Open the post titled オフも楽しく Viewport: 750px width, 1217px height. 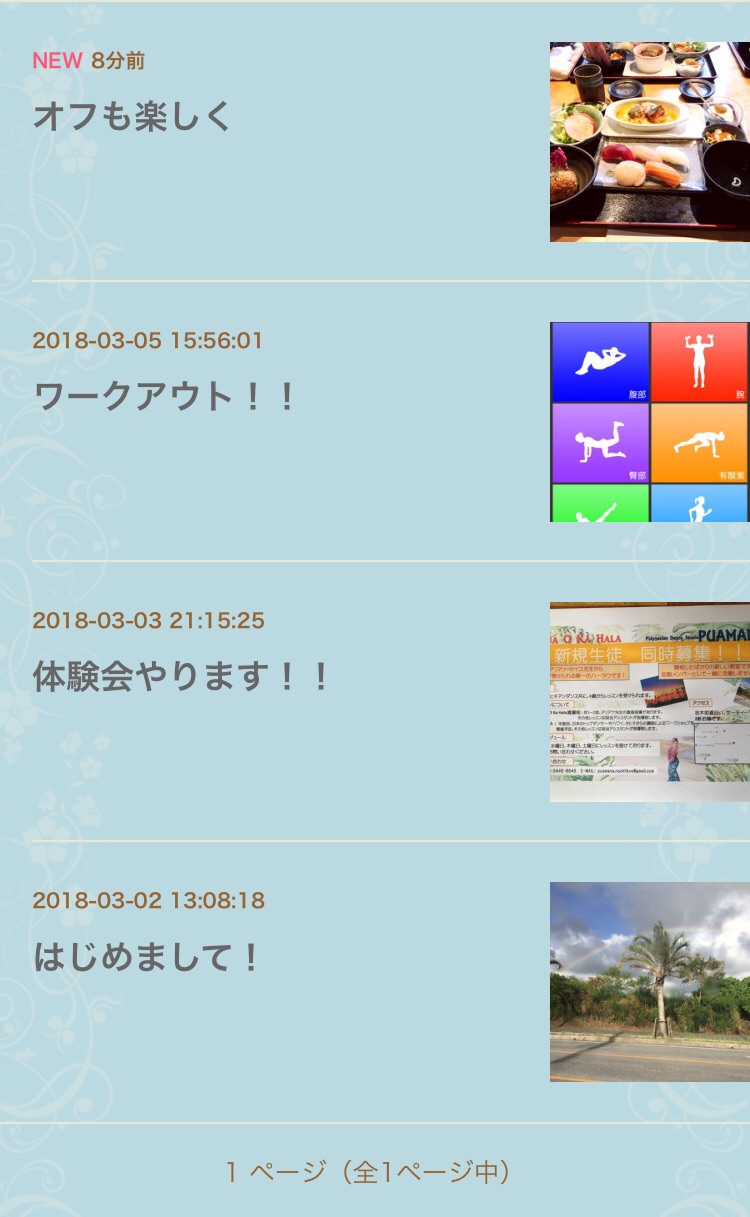(132, 117)
